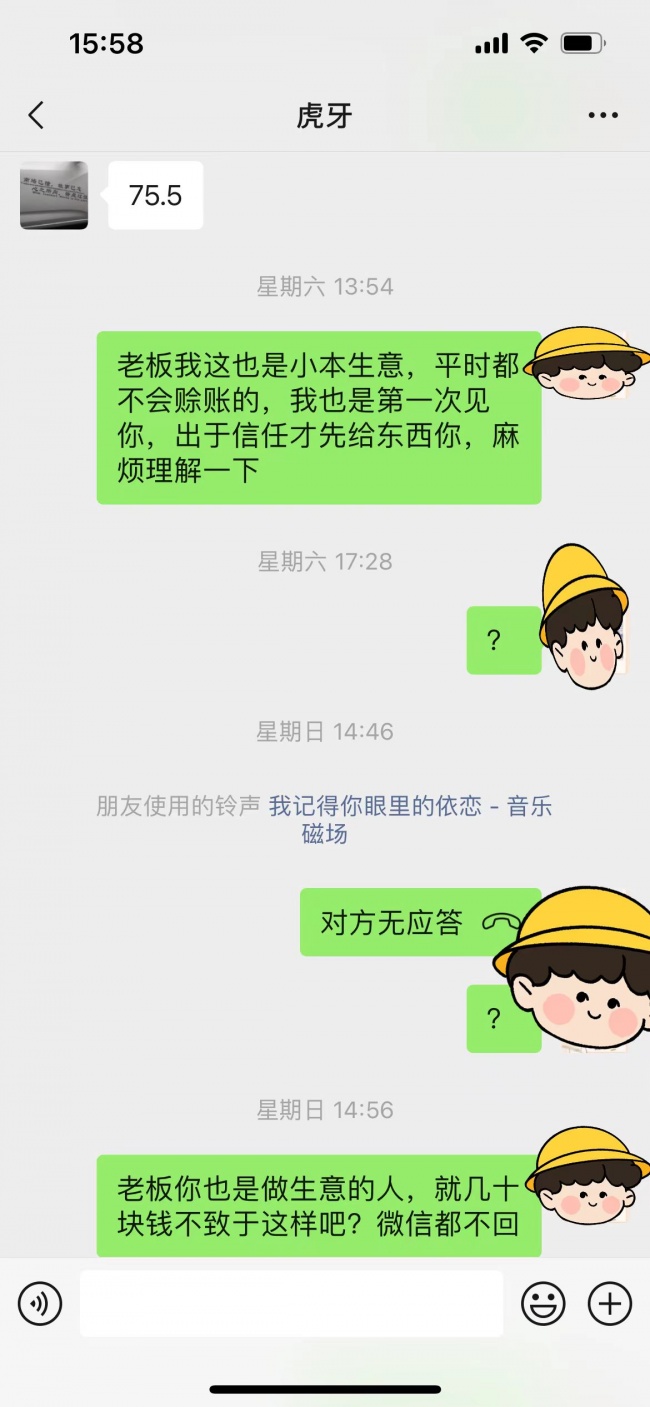Go back from the 虎牙 chat

(36, 116)
